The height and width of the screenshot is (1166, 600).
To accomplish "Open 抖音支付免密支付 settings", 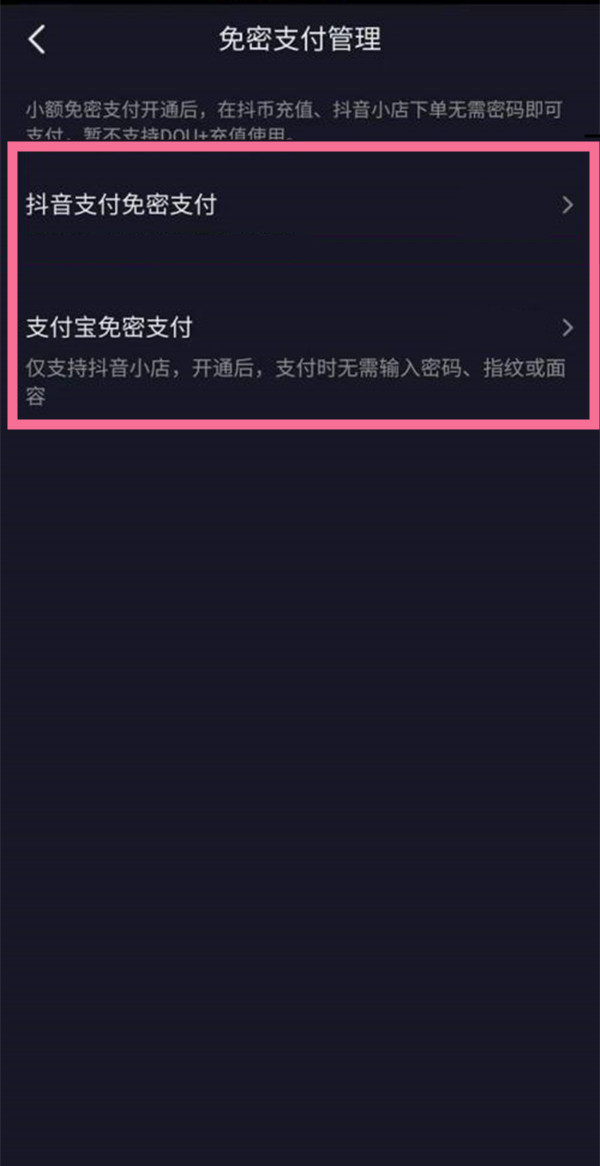I will (x=300, y=206).
